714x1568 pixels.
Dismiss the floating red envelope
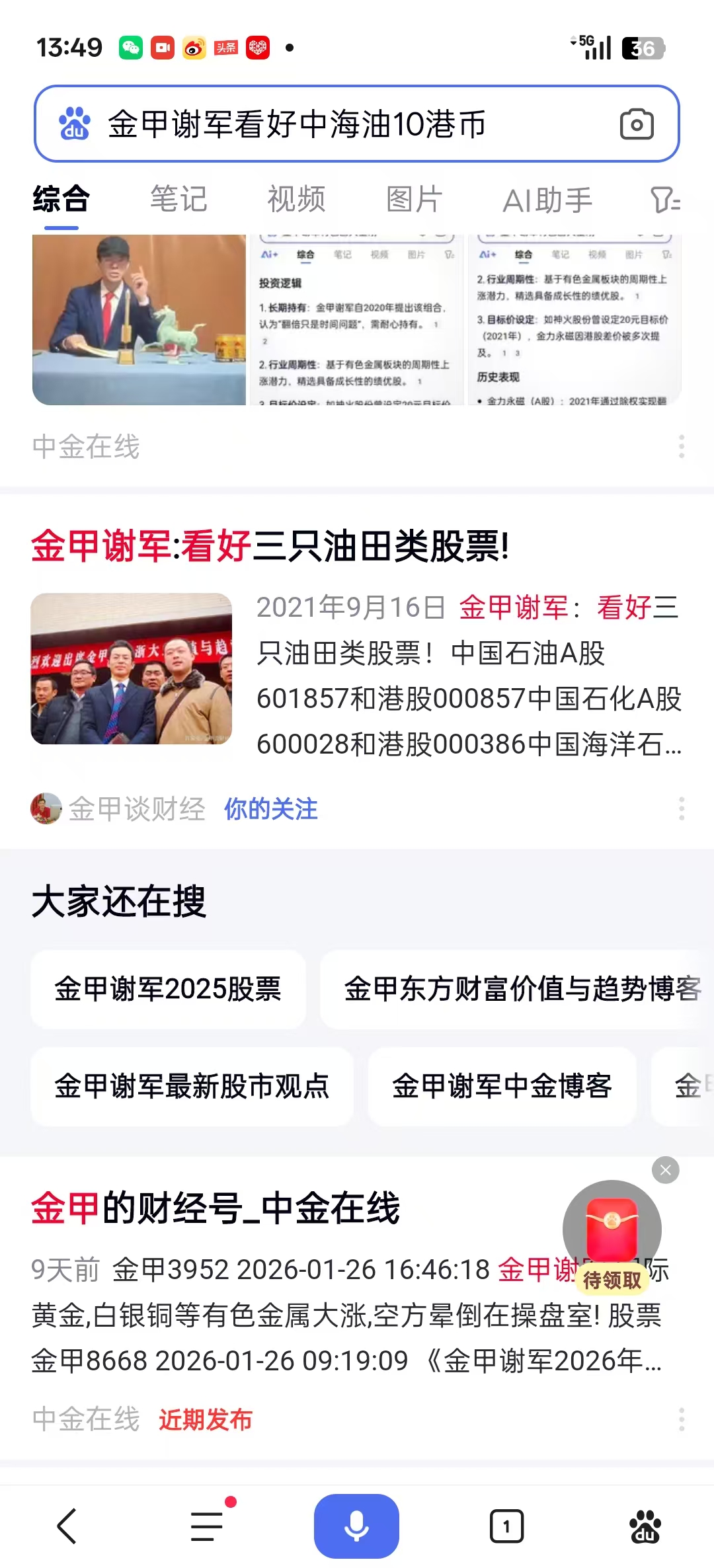[x=665, y=1170]
